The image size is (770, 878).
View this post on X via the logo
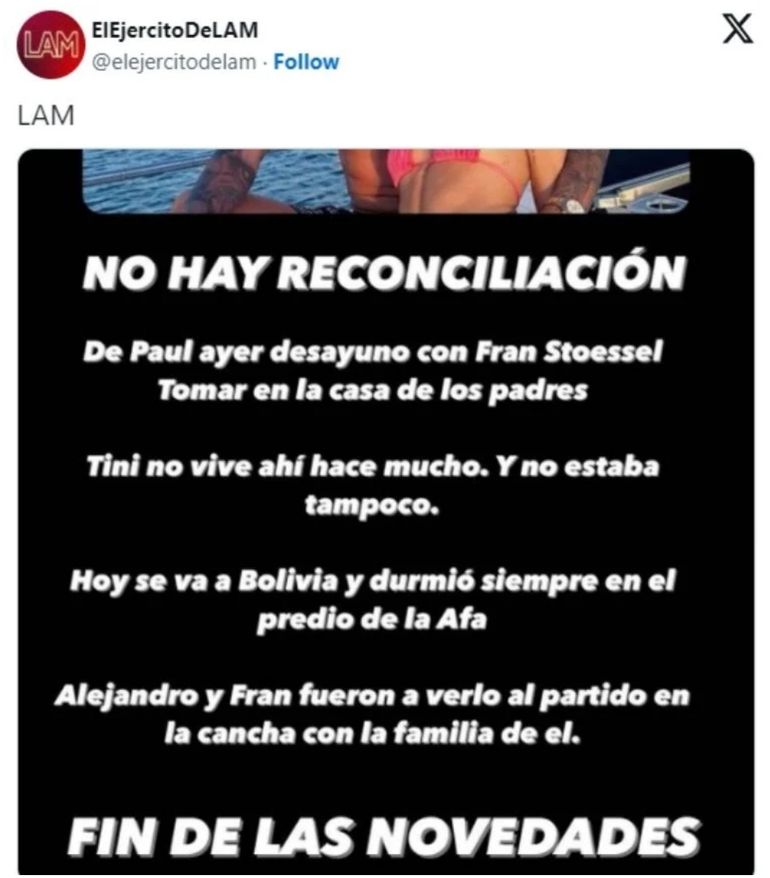click(738, 30)
